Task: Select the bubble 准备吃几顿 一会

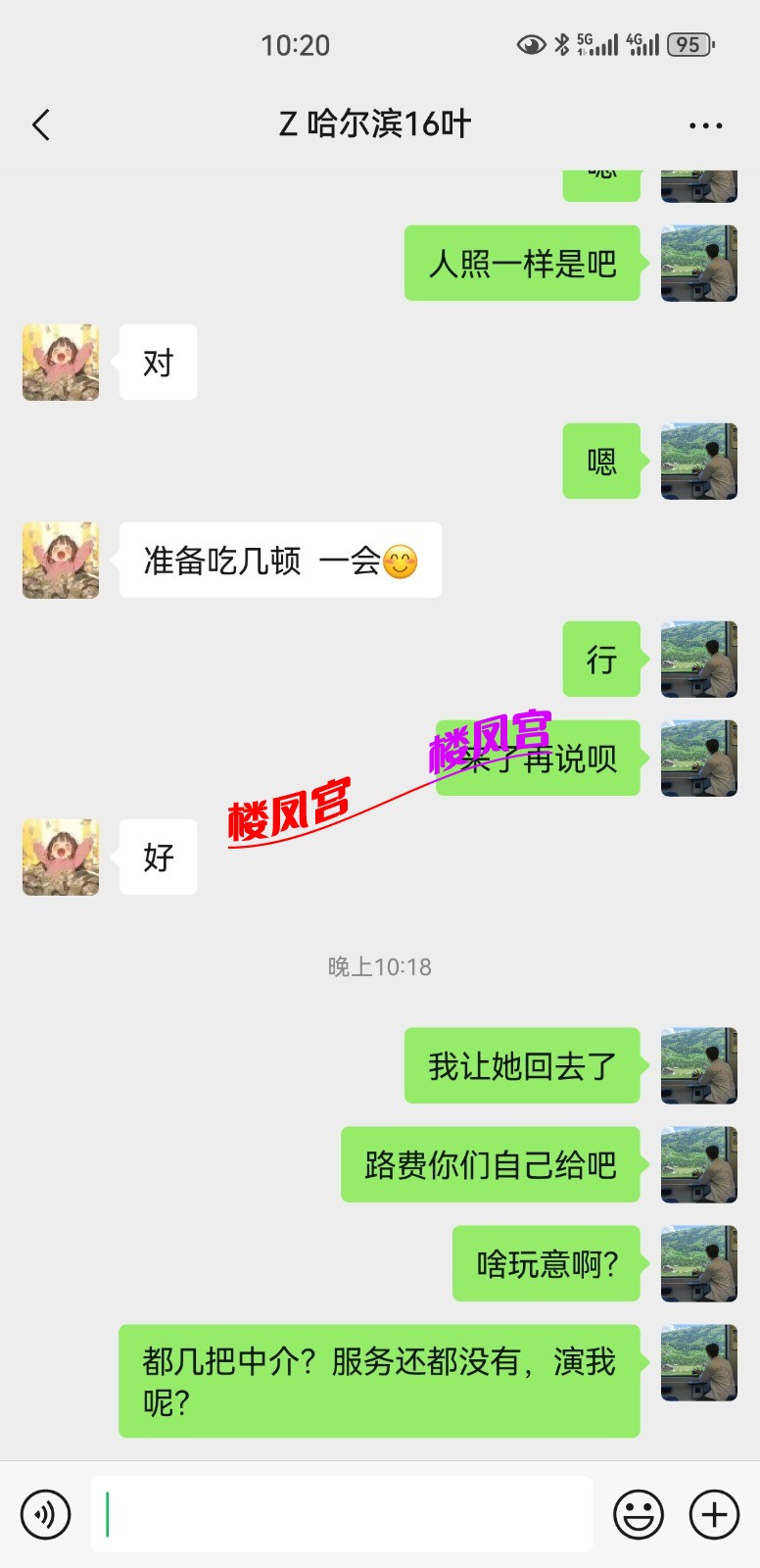Action: pyautogui.click(x=279, y=560)
